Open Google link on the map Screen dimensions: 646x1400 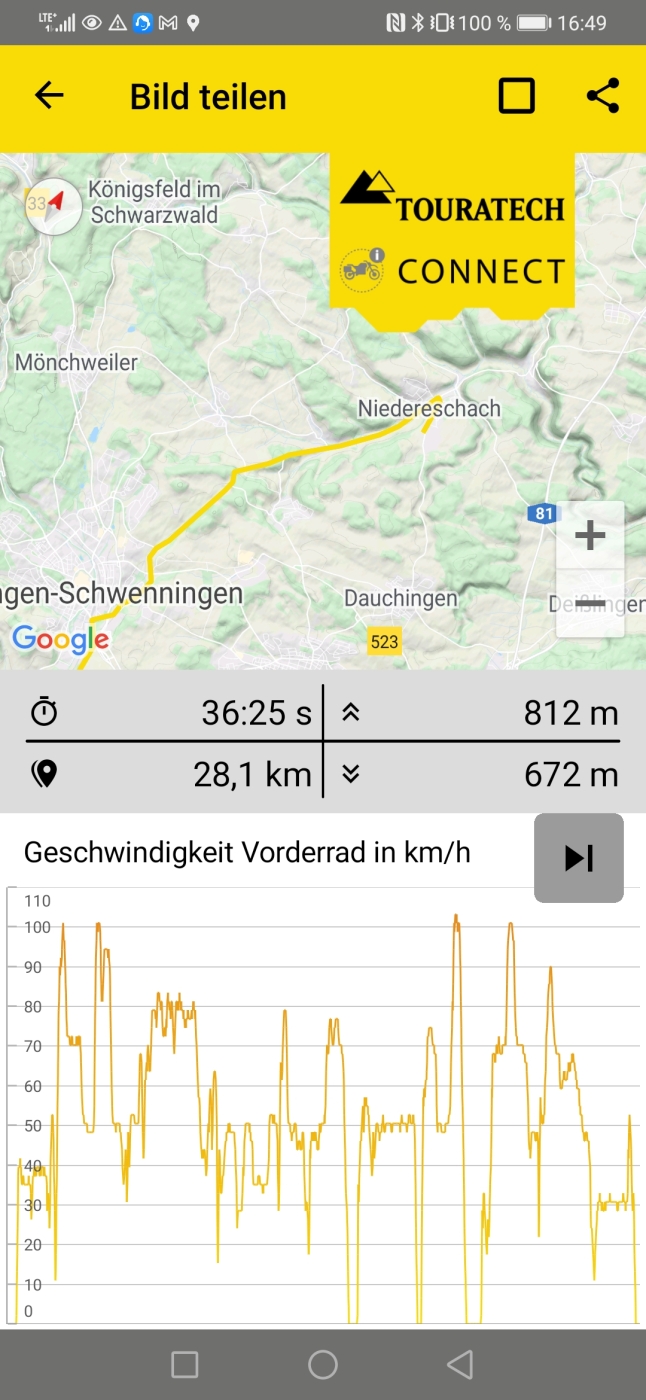(x=60, y=640)
